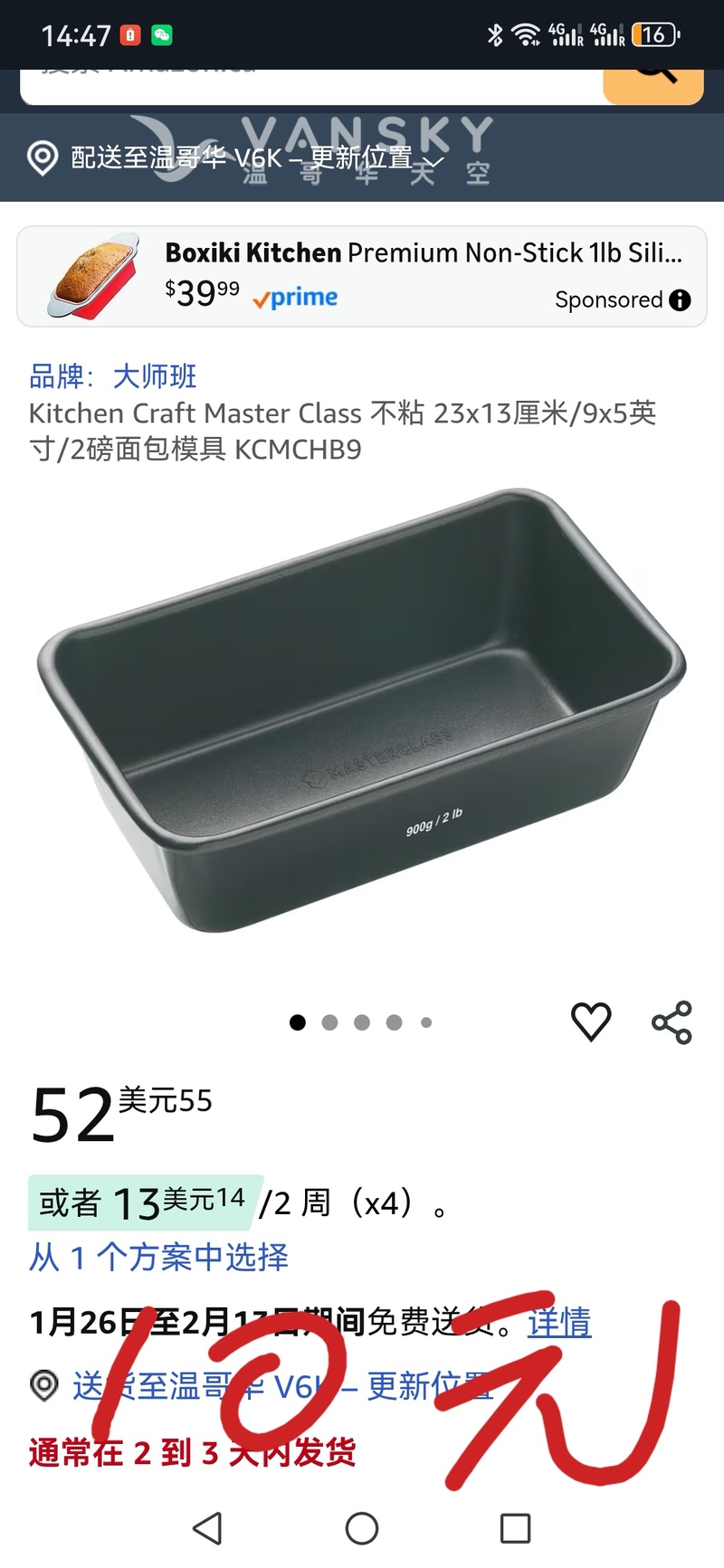724x1568 pixels.
Task: Open the loaf pan product image
Action: (362, 715)
